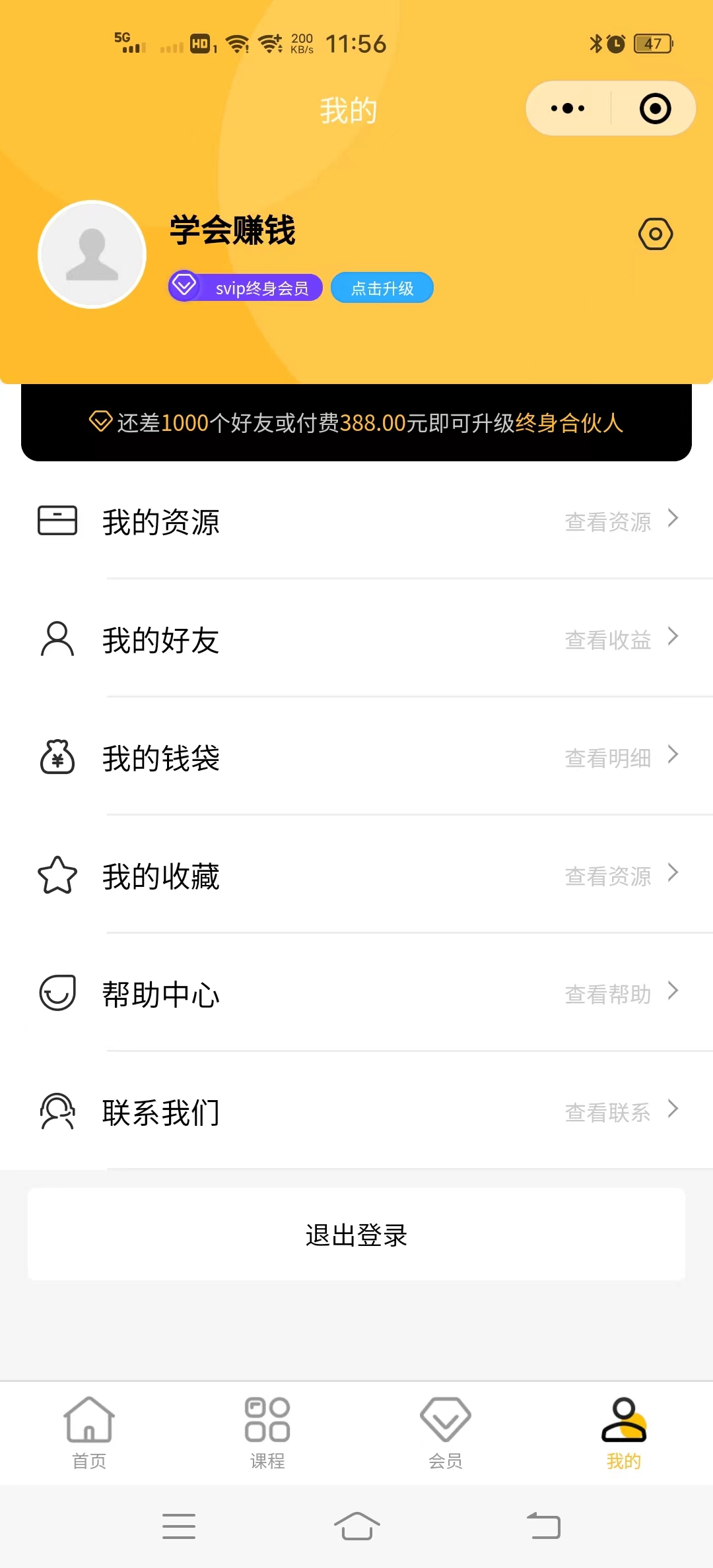Select the 我的 profile tab
713x1568 pixels.
(624, 1432)
